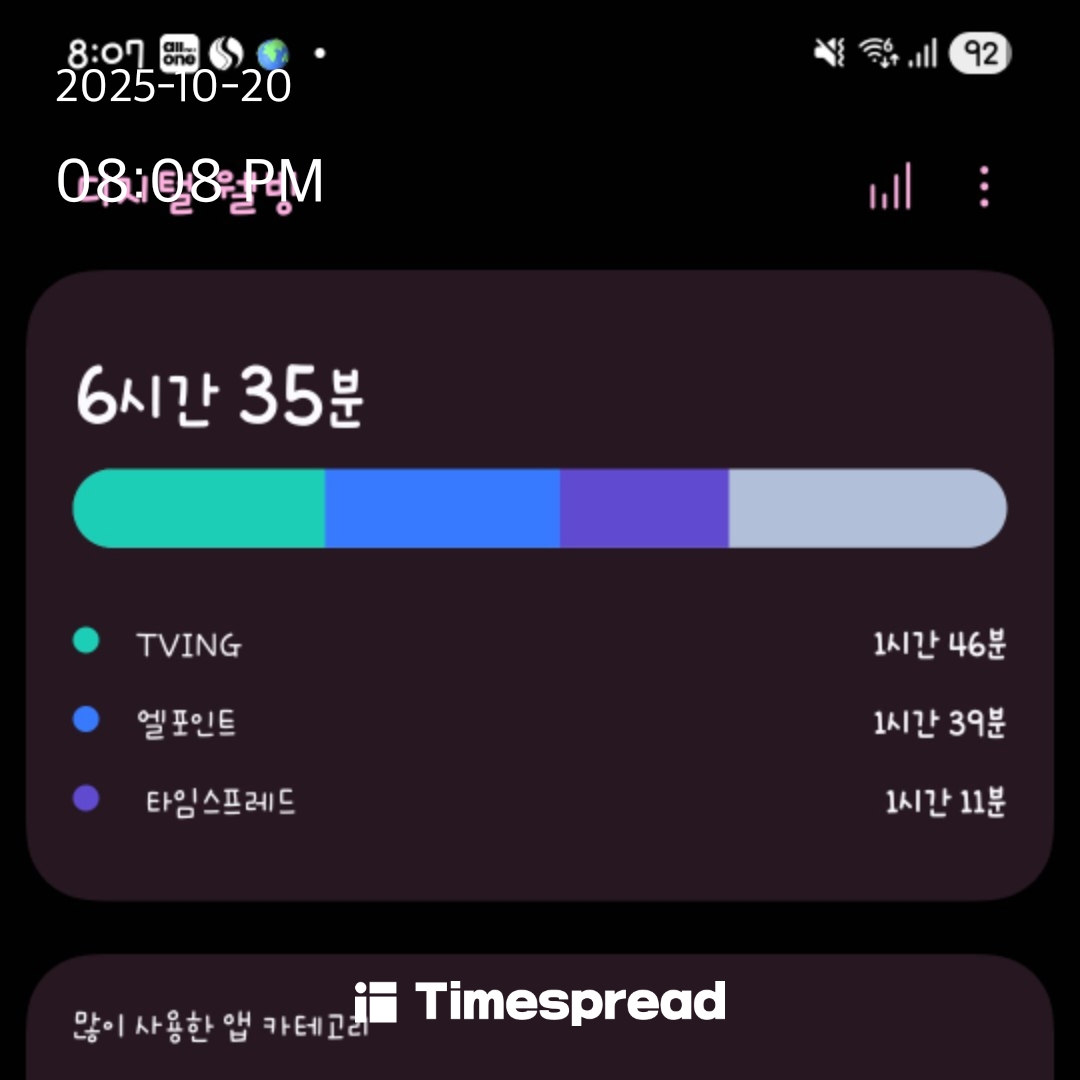View 엘포인트 usage details

point(540,723)
